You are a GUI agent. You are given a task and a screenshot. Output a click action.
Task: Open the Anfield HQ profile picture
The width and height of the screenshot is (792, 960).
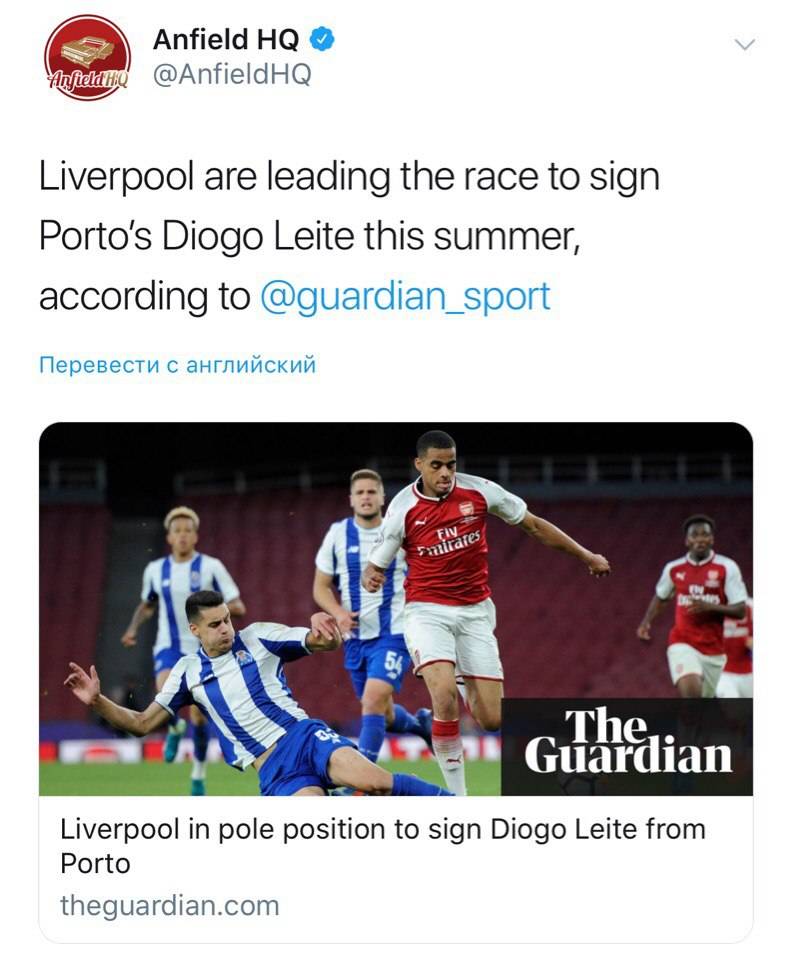pyautogui.click(x=87, y=57)
